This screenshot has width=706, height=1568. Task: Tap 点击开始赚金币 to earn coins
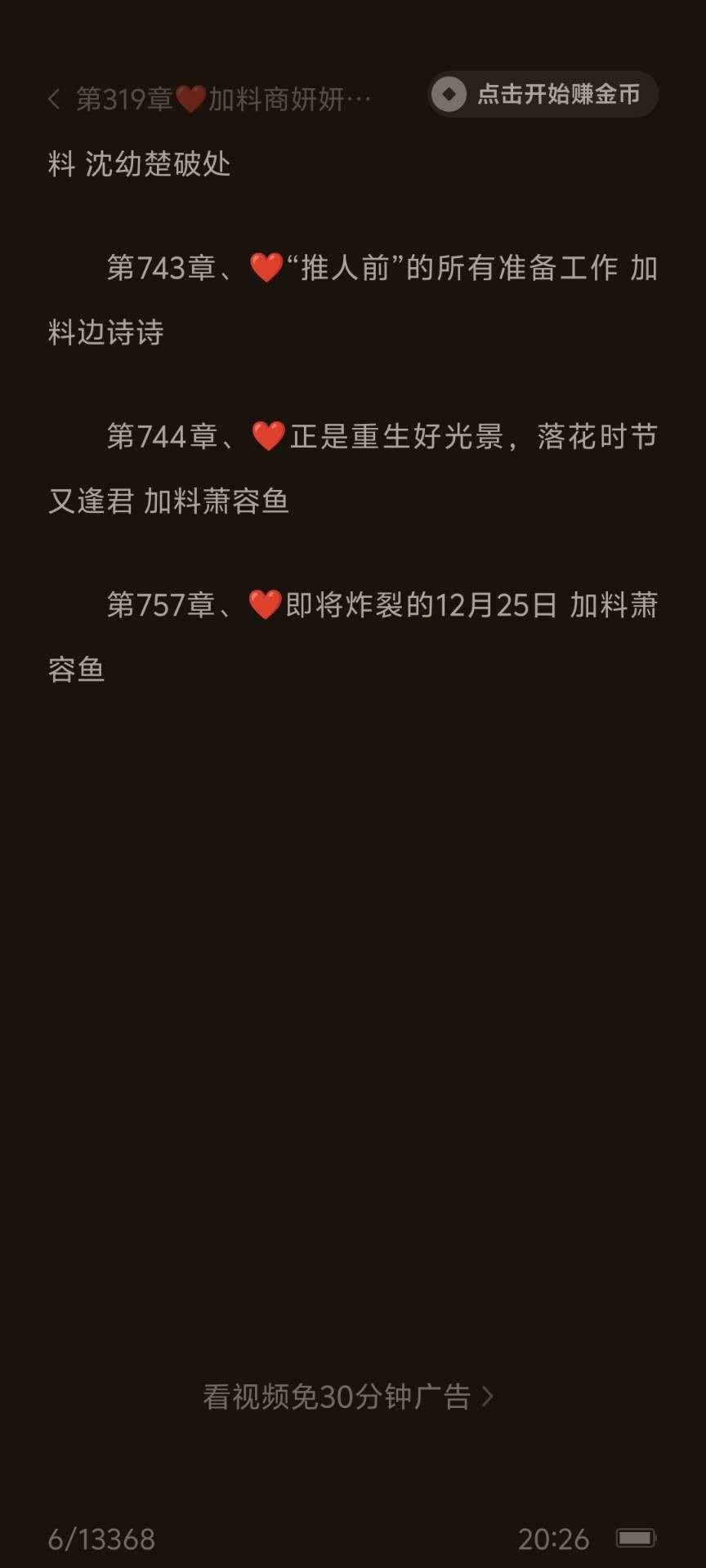coord(543,95)
